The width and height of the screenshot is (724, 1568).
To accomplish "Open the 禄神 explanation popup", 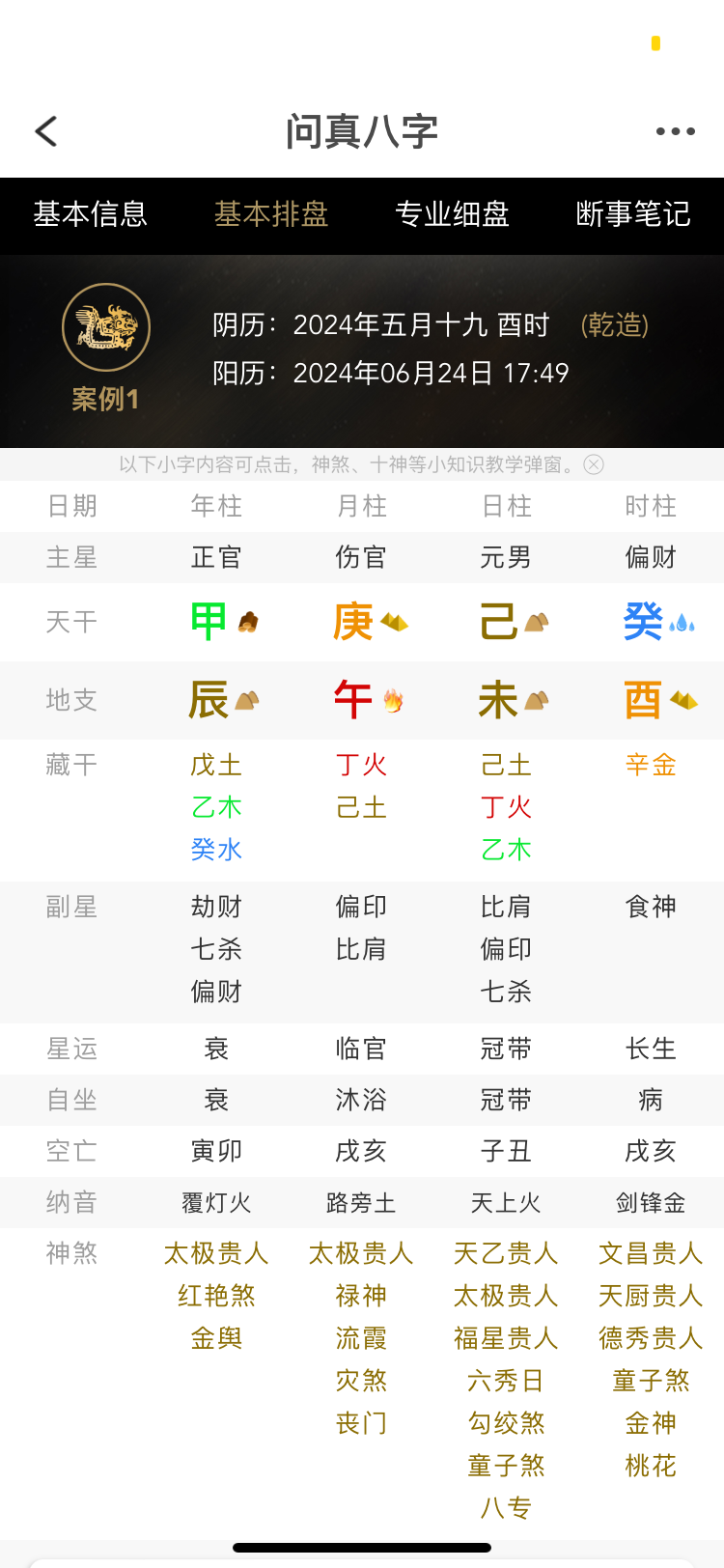I will coord(361,1296).
